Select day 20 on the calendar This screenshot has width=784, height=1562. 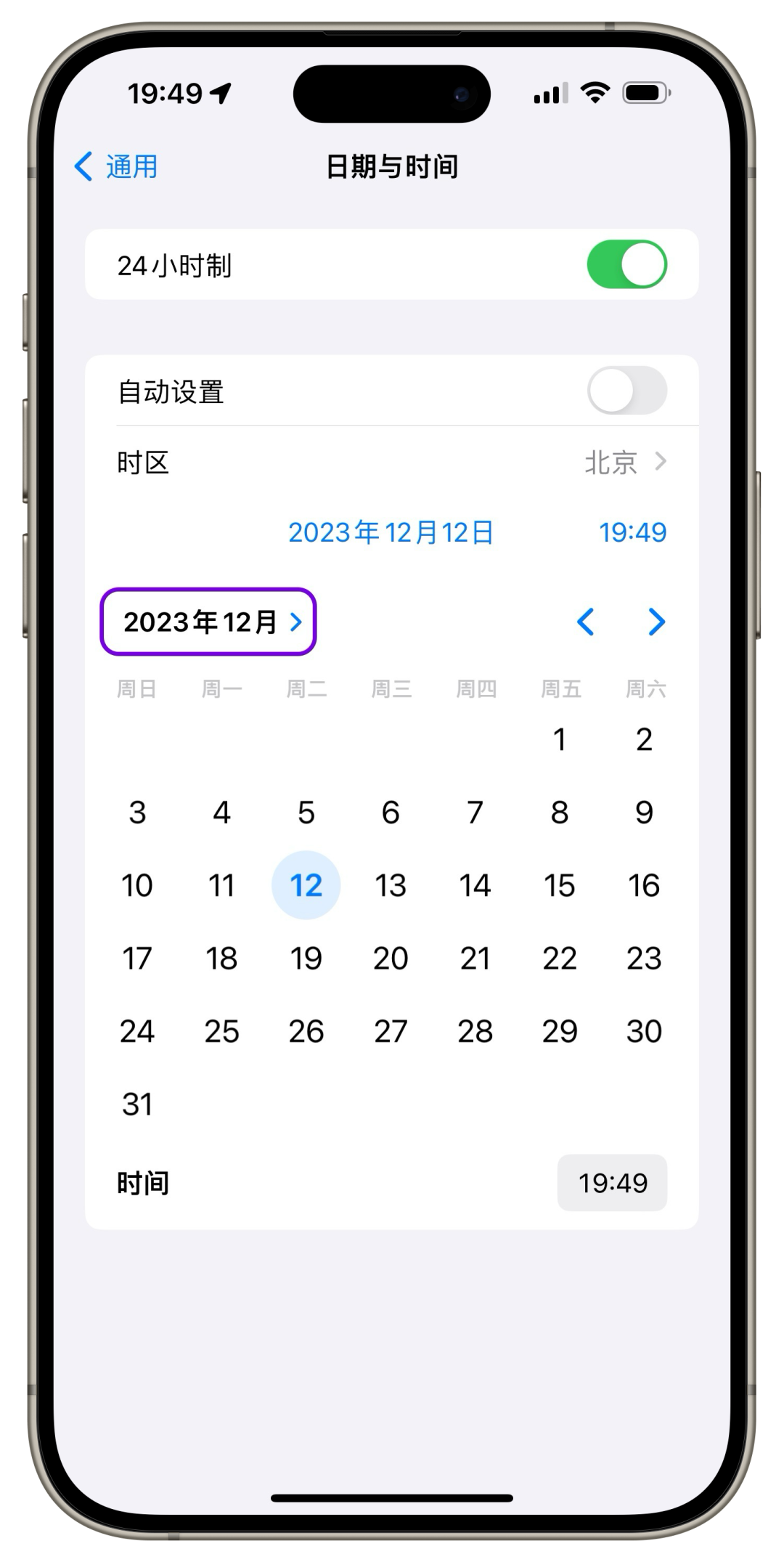point(391,959)
